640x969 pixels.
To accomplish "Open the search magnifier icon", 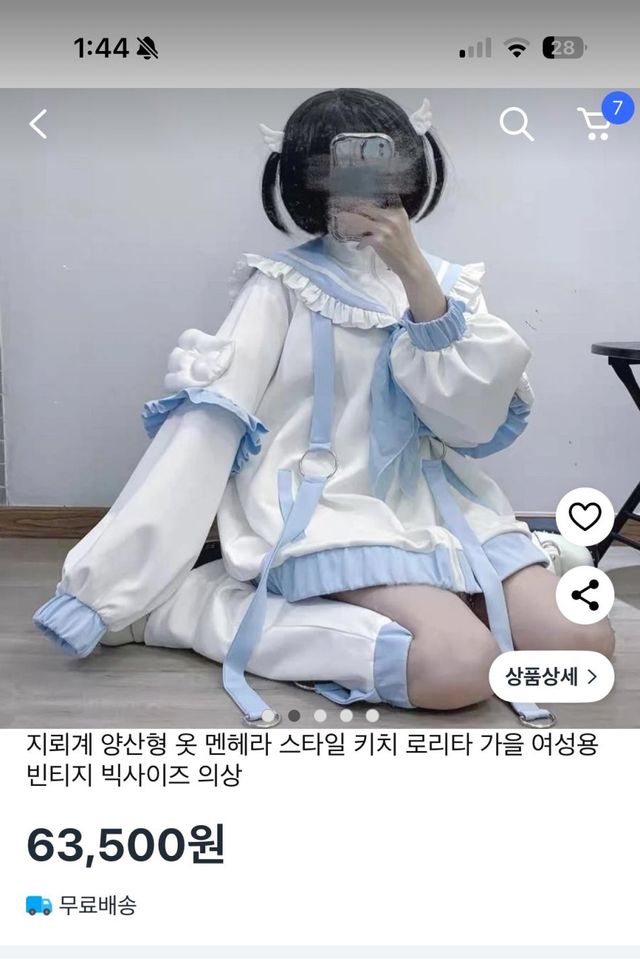I will tap(516, 125).
